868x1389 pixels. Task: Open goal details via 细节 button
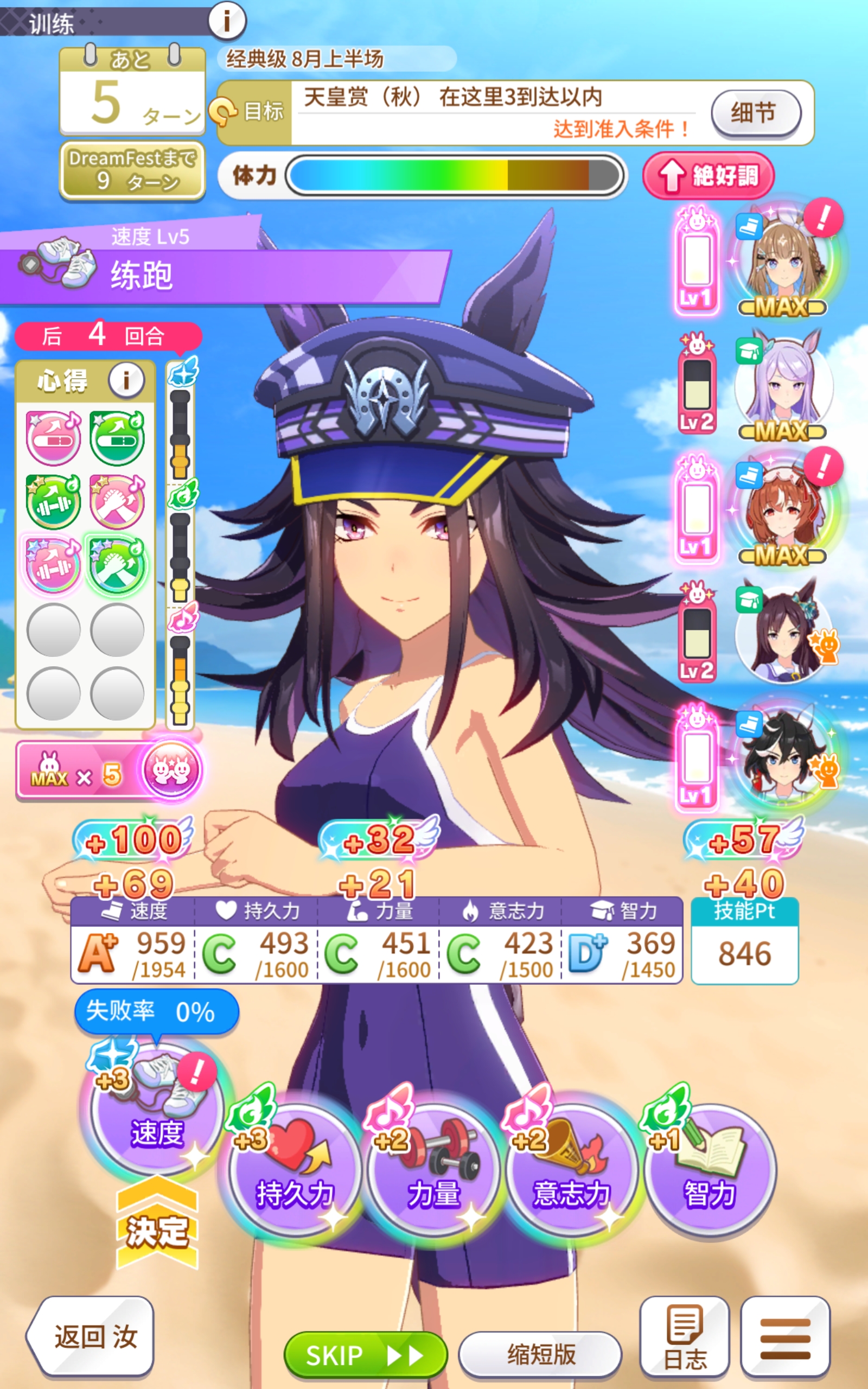(x=755, y=113)
